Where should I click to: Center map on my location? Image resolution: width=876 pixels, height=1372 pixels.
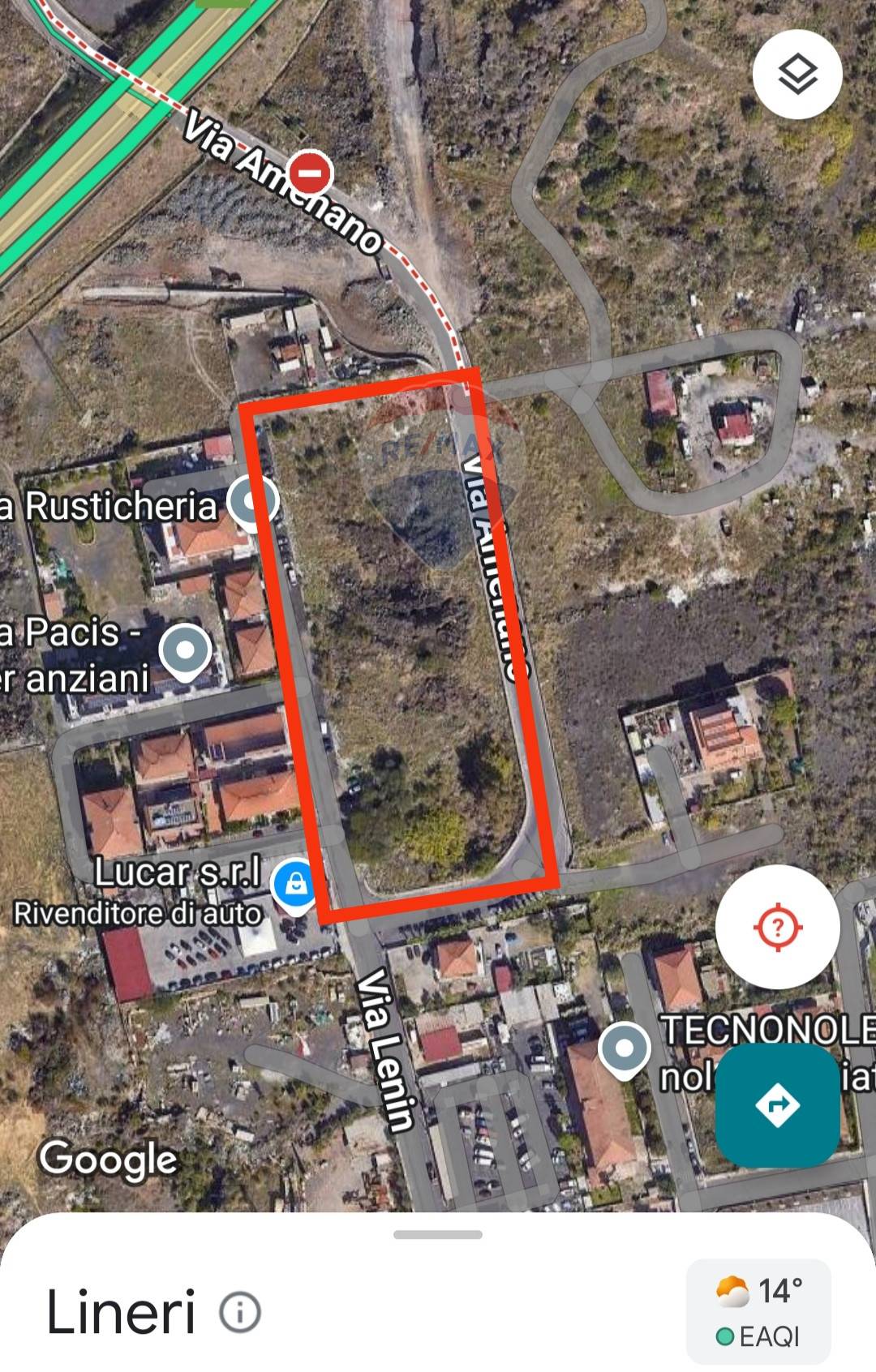pos(777,926)
